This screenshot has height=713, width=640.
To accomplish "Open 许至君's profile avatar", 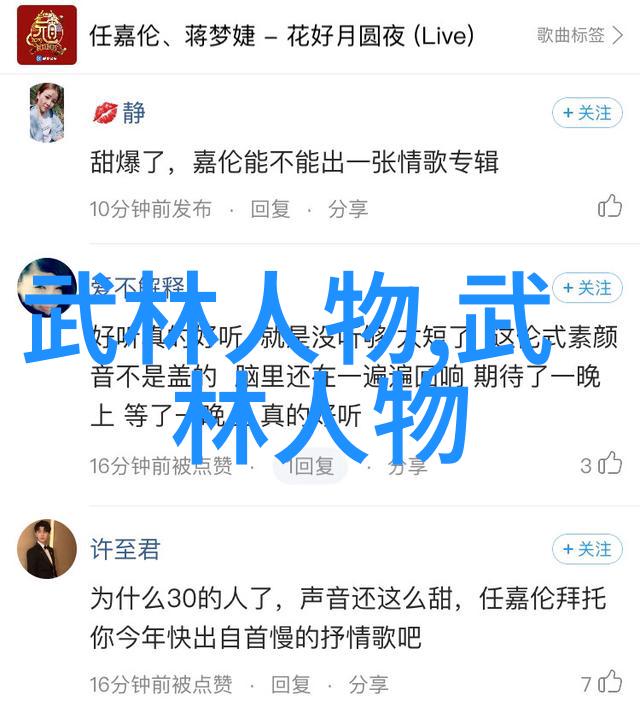I will [x=47, y=549].
